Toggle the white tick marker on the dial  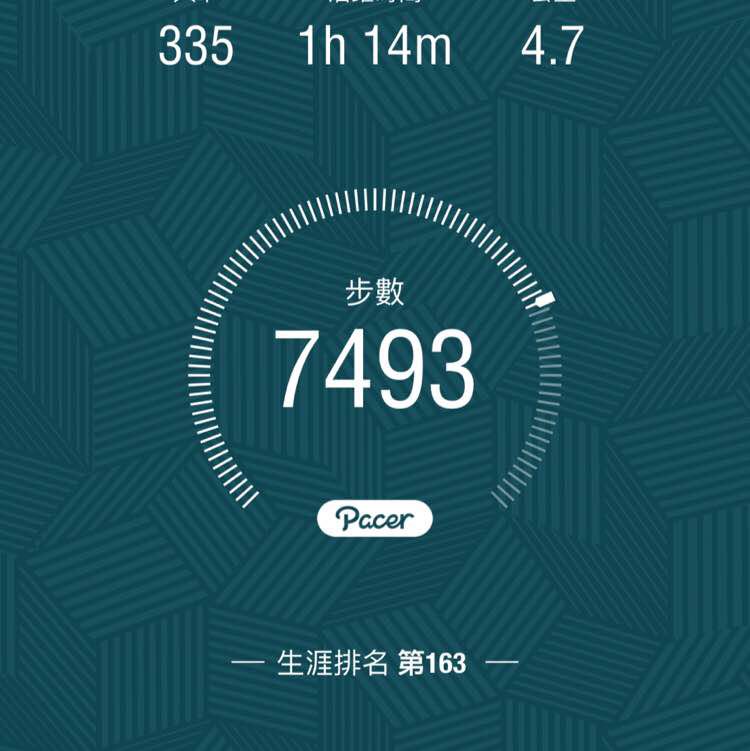pyautogui.click(x=543, y=300)
